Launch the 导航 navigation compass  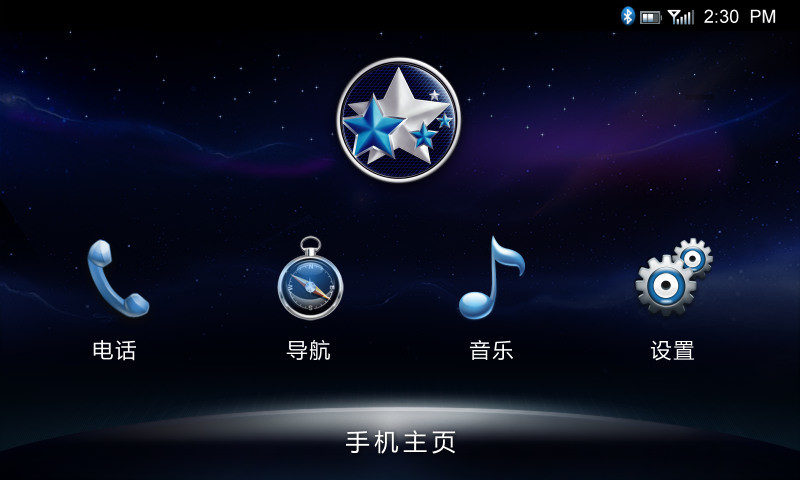tap(310, 282)
